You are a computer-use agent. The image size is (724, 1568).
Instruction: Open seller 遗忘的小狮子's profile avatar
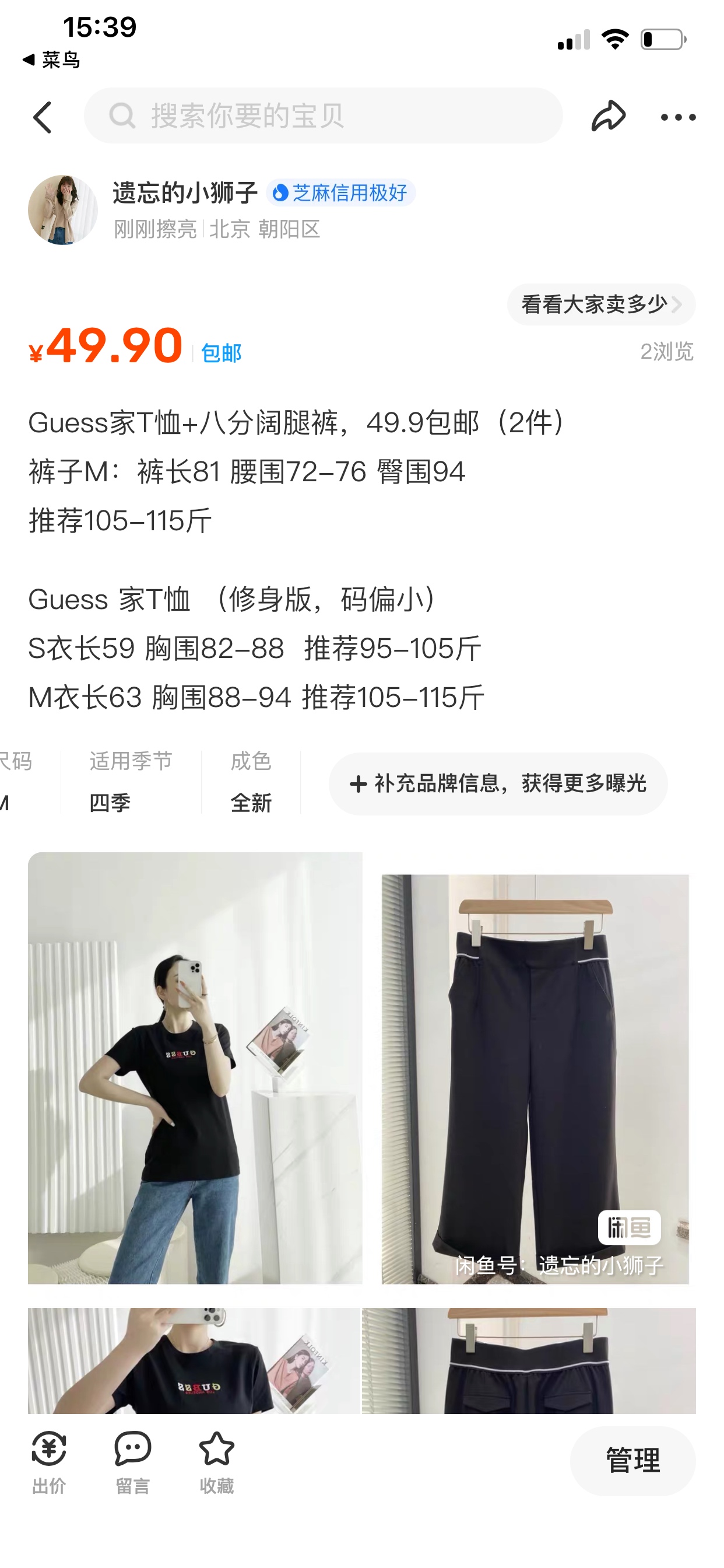click(63, 210)
